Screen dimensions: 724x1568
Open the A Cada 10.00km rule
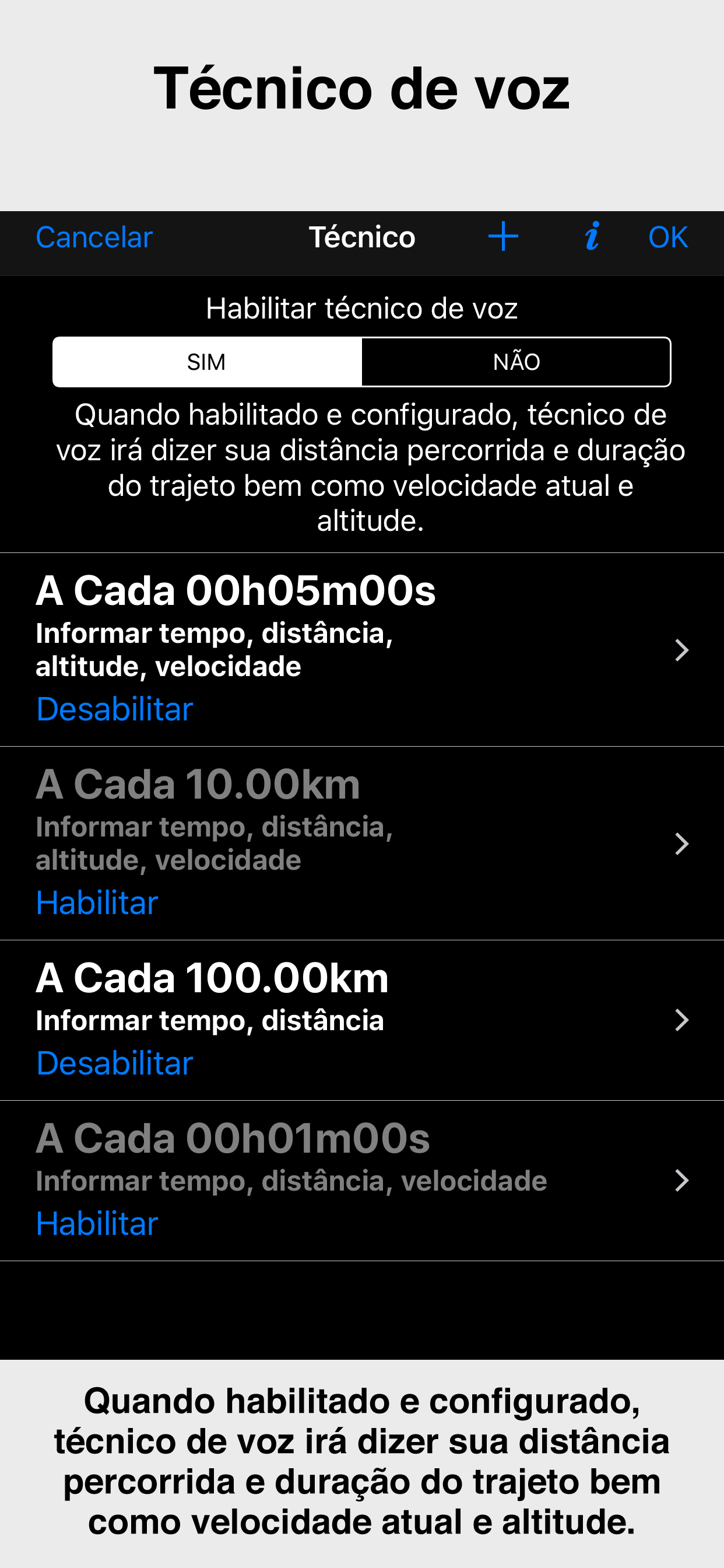pos(362,843)
